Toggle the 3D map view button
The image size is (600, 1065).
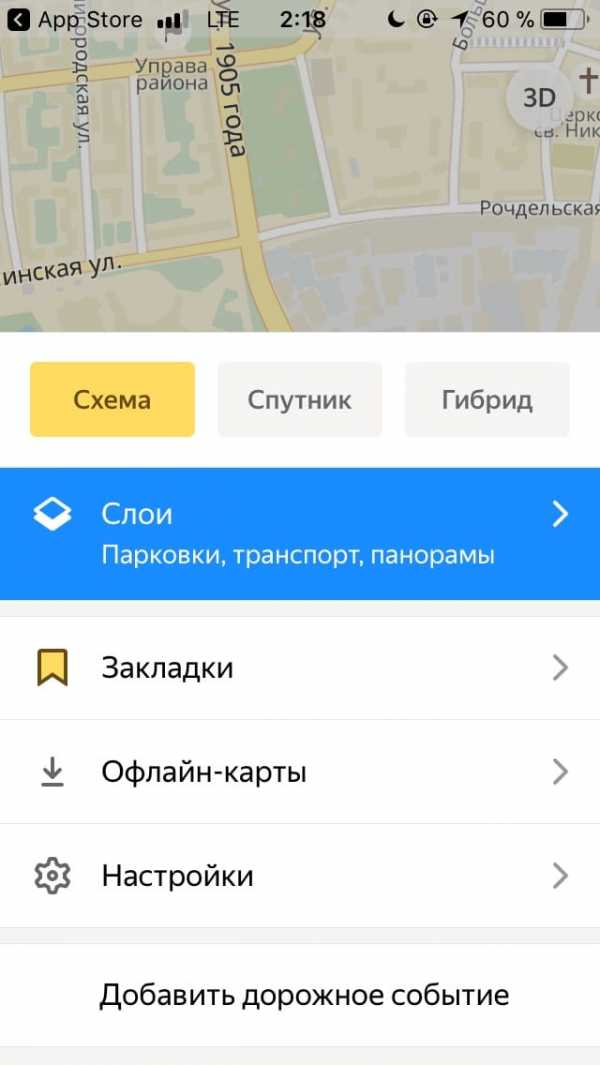point(539,98)
